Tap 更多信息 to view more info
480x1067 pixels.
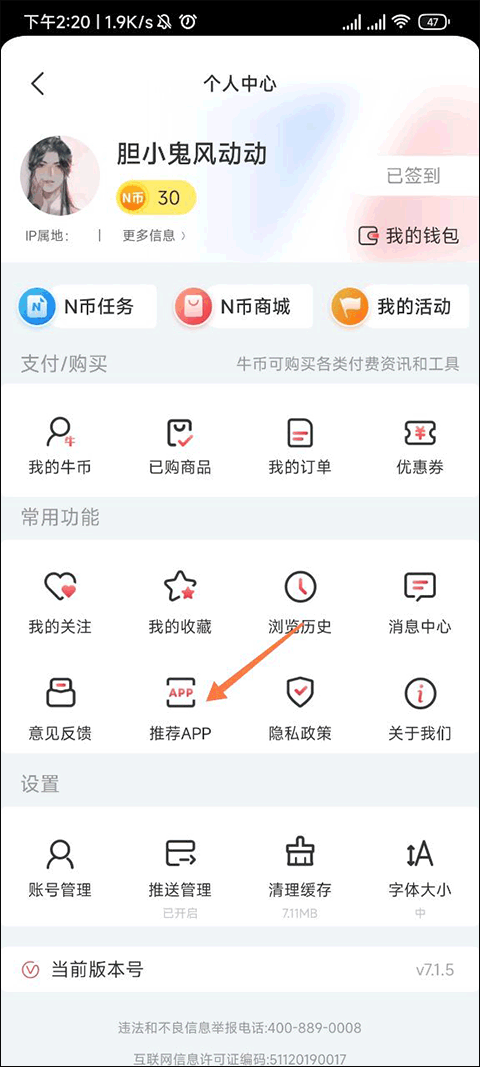click(x=154, y=235)
